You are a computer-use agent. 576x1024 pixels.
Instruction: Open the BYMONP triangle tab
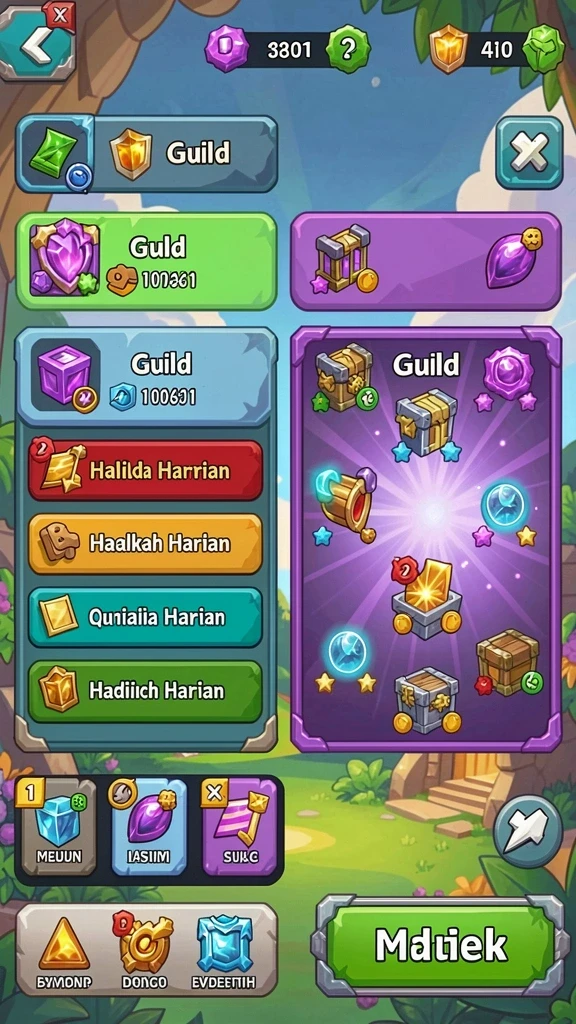64,950
